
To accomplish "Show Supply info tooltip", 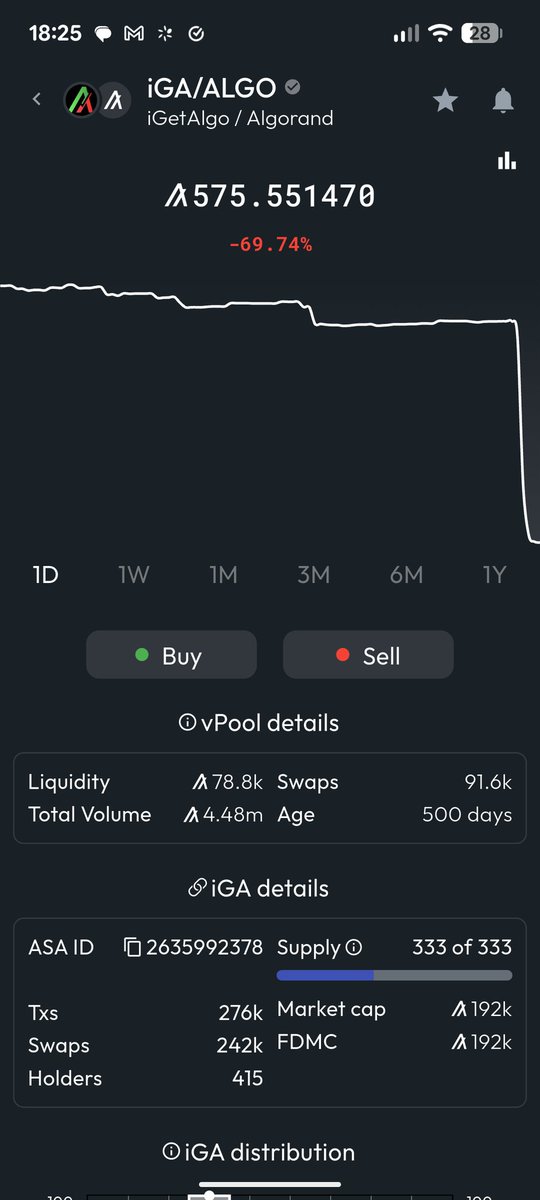I will click(353, 947).
